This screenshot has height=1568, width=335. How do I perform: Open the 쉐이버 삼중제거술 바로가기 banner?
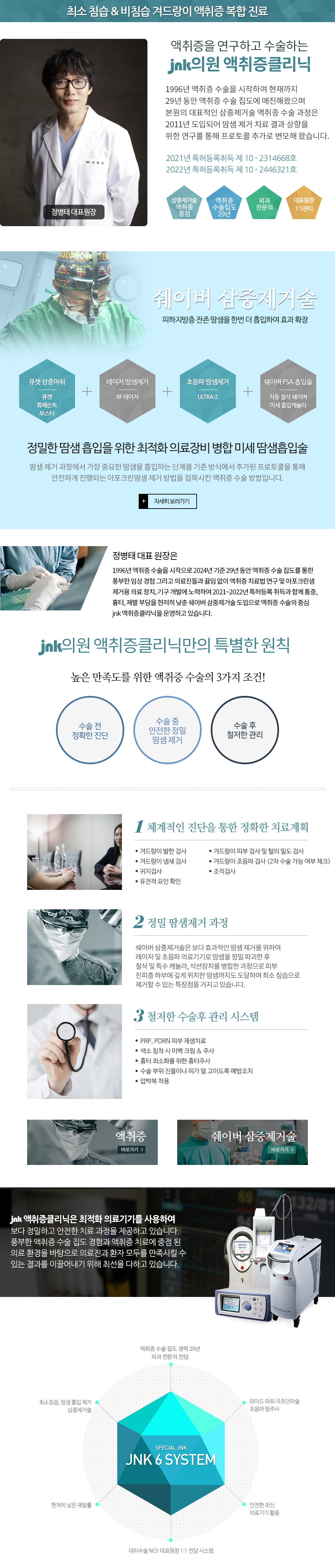click(x=243, y=1142)
